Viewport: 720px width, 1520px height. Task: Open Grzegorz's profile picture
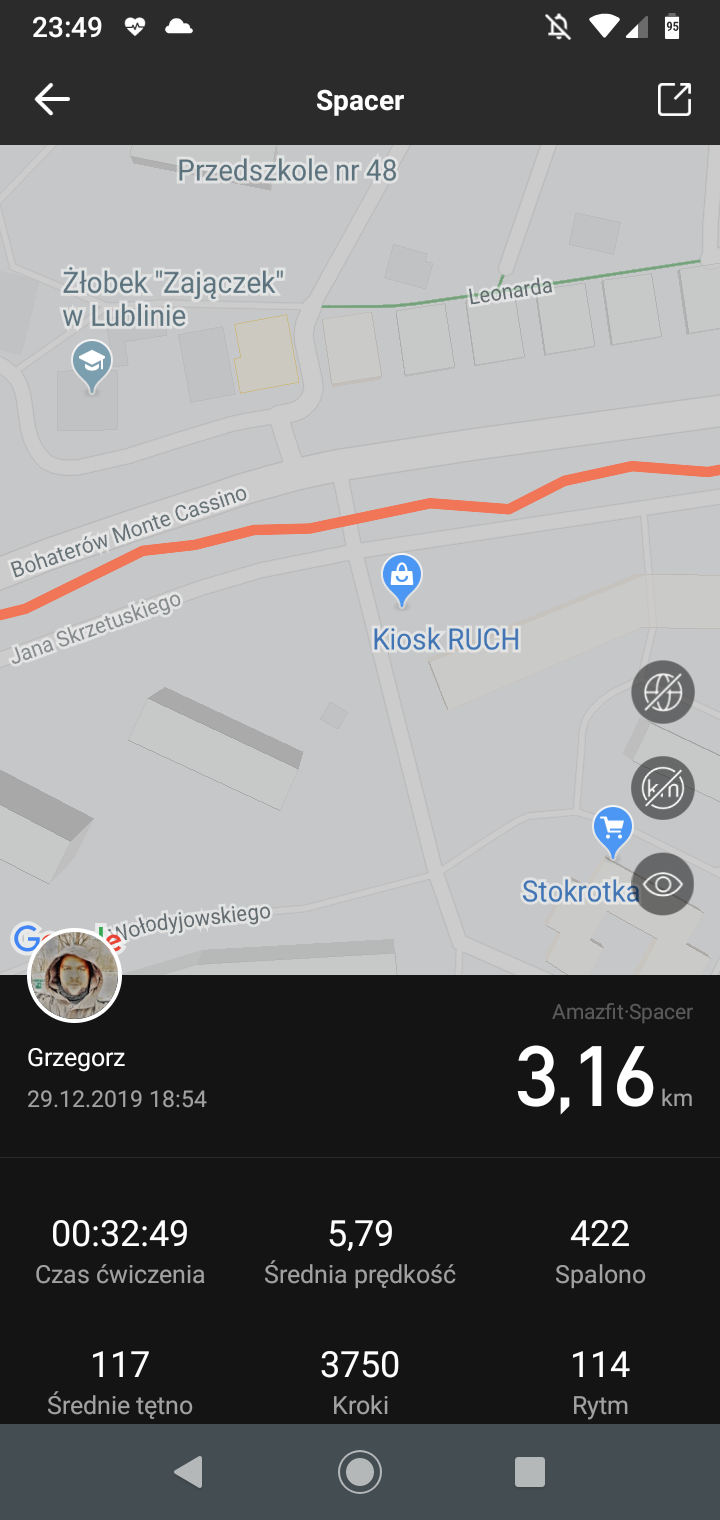coord(75,976)
